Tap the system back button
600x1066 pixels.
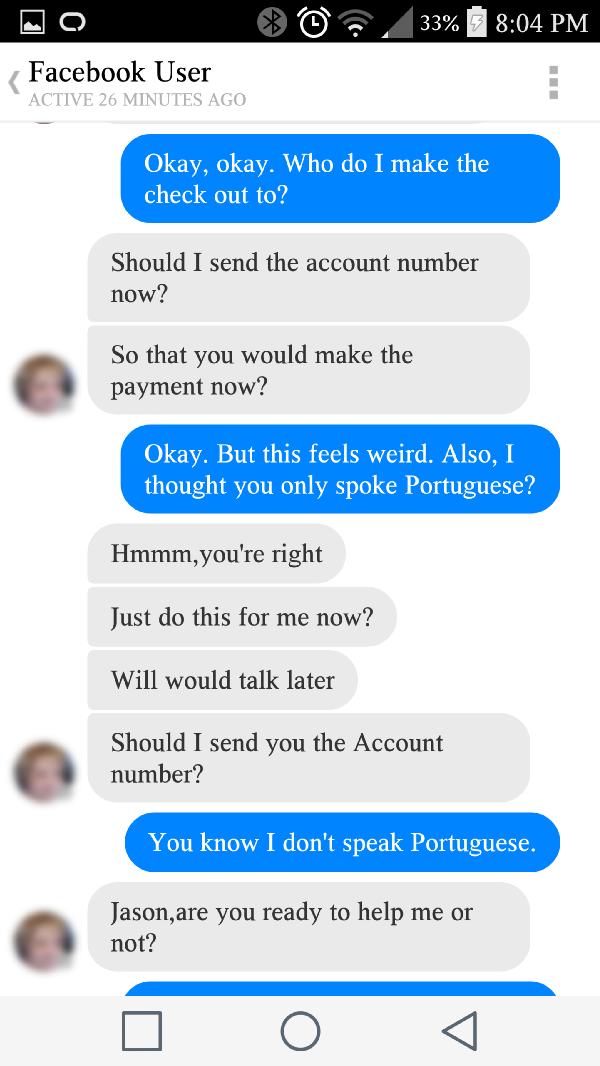[459, 1031]
